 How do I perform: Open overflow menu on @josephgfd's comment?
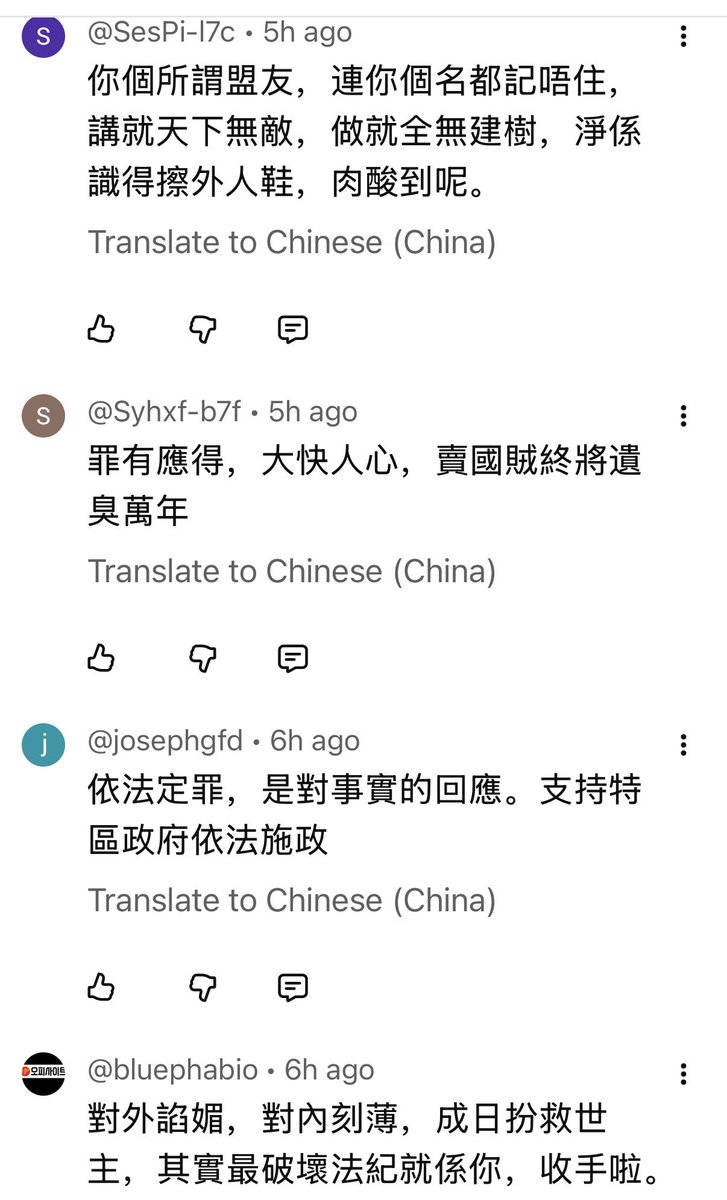click(x=683, y=745)
